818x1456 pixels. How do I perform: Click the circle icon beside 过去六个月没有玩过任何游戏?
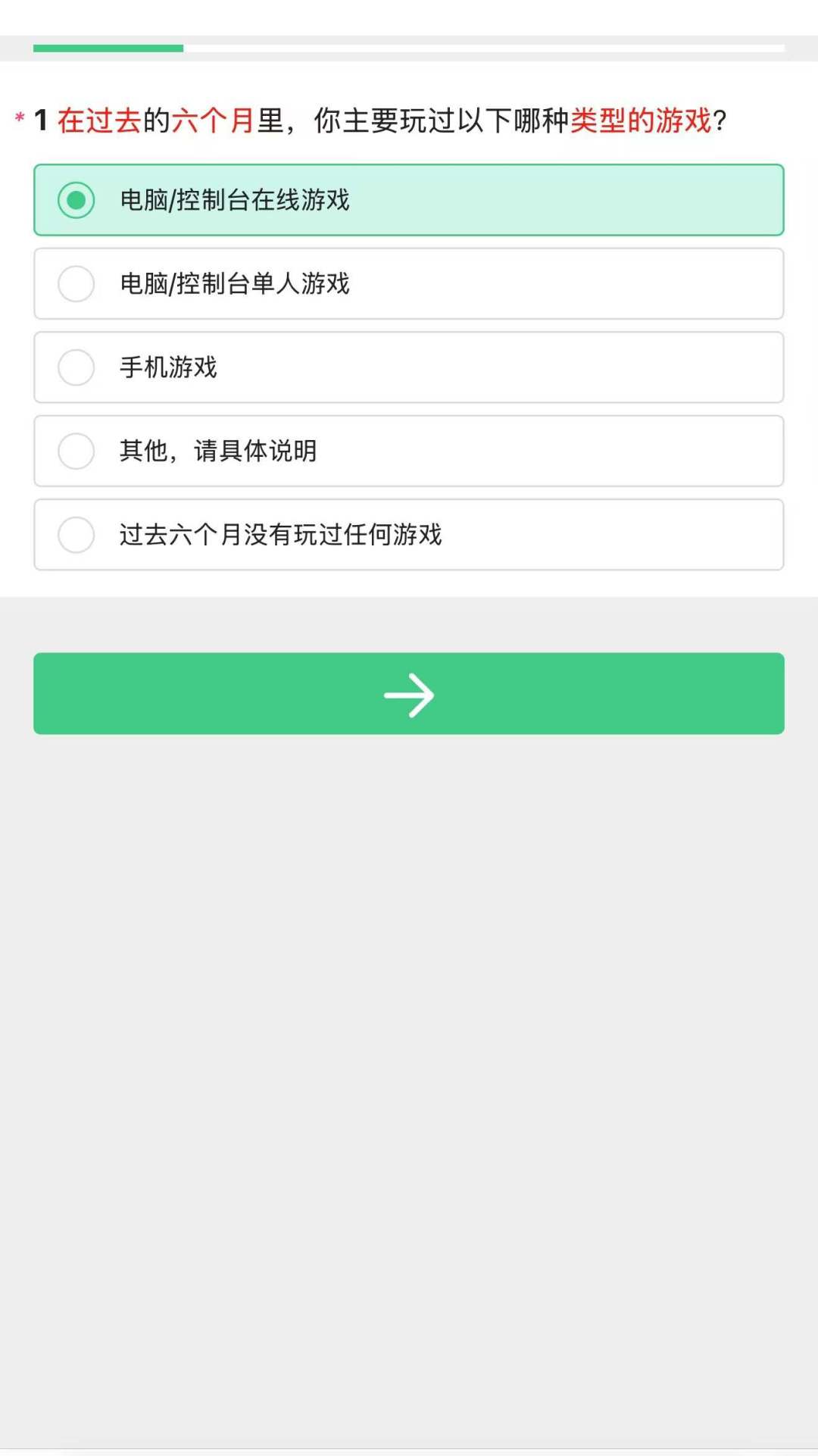[x=76, y=535]
